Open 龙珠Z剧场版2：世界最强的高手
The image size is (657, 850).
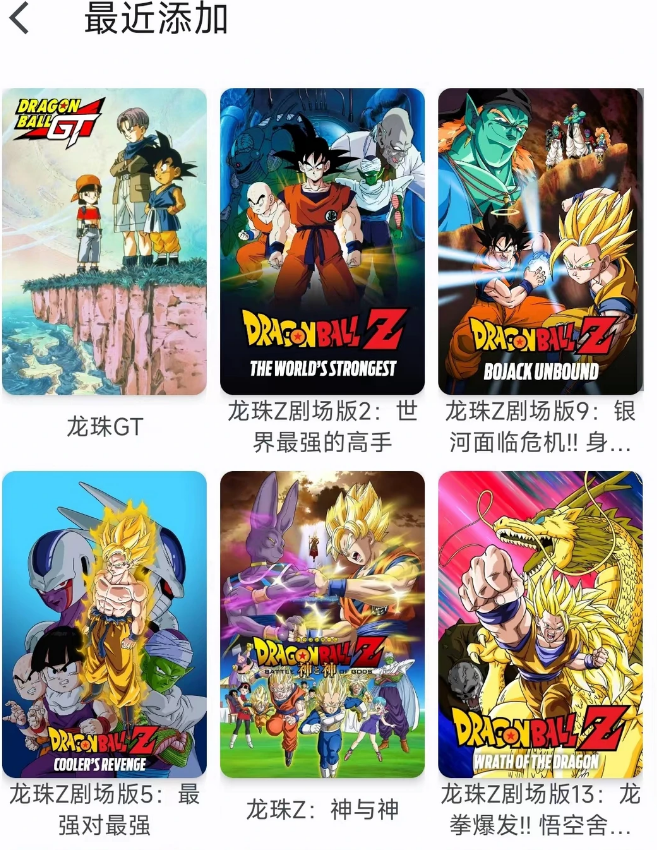(322, 242)
